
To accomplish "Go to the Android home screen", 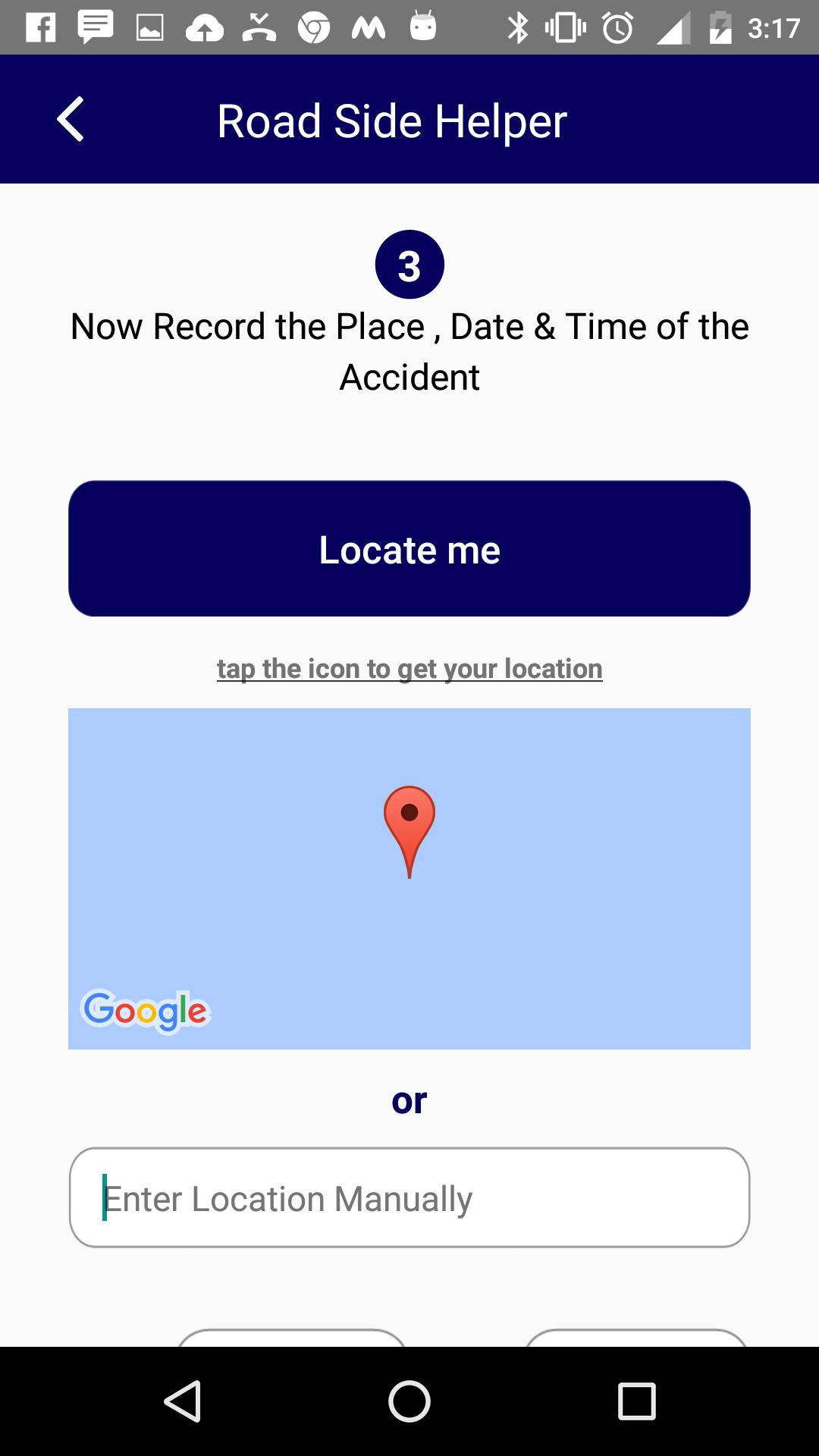I will click(x=409, y=1401).
